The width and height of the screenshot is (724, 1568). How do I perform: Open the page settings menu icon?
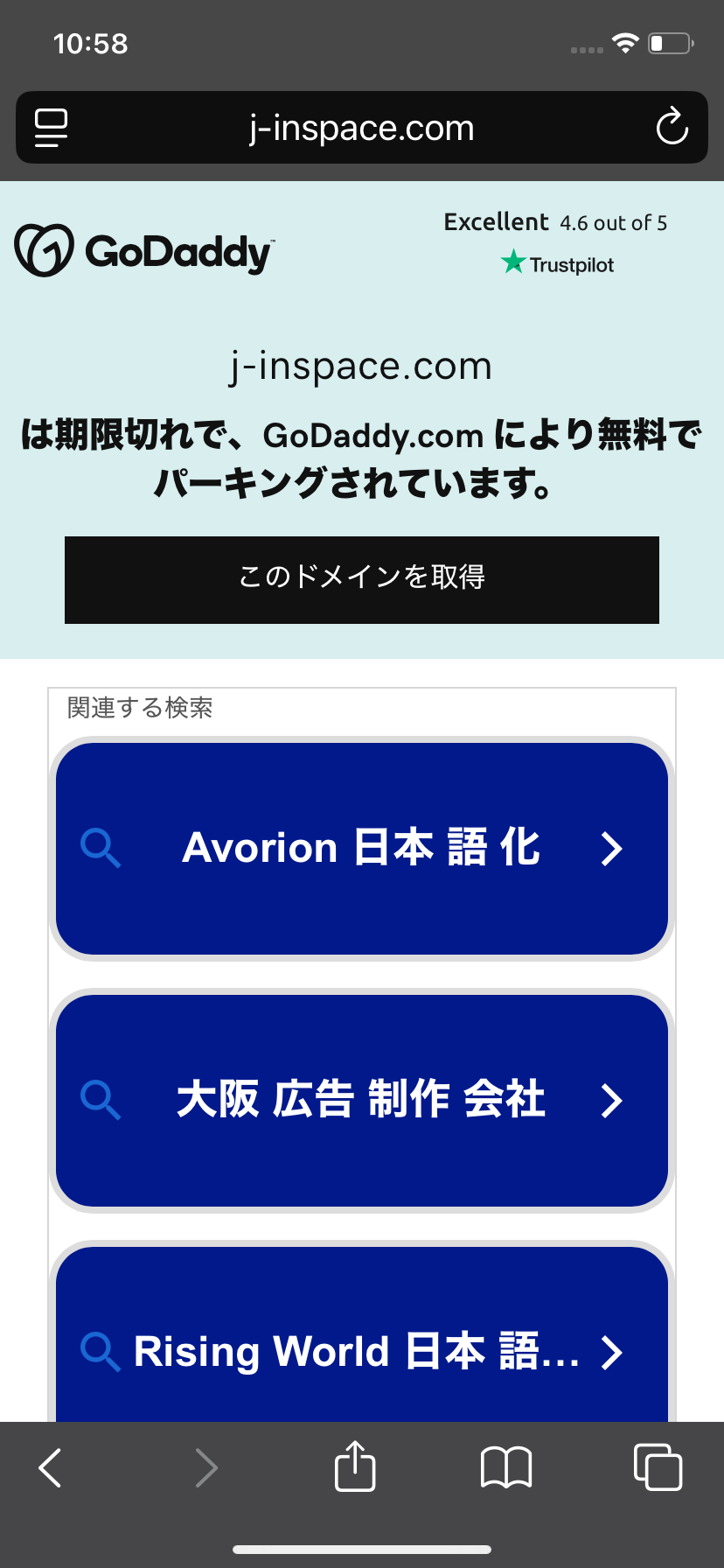point(52,128)
